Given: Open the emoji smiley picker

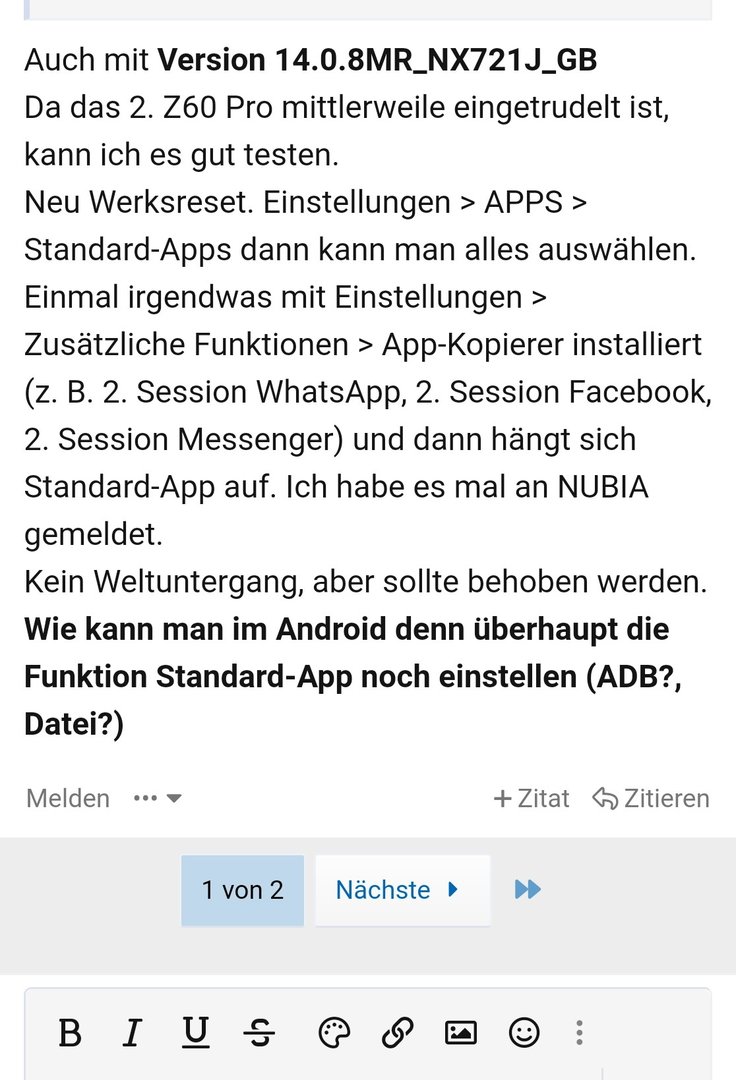Looking at the screenshot, I should [x=524, y=1032].
